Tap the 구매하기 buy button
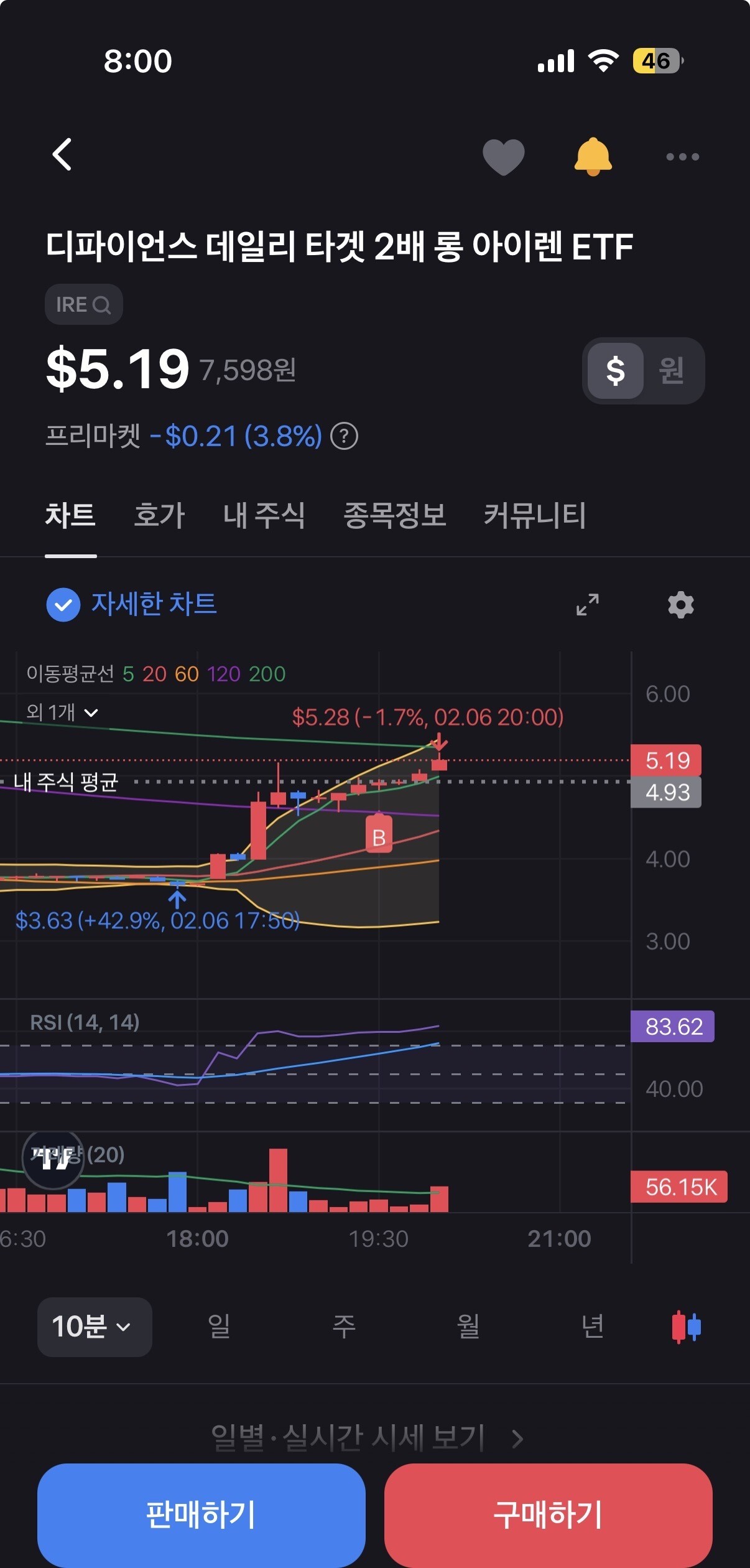The height and width of the screenshot is (1568, 750). [548, 1514]
